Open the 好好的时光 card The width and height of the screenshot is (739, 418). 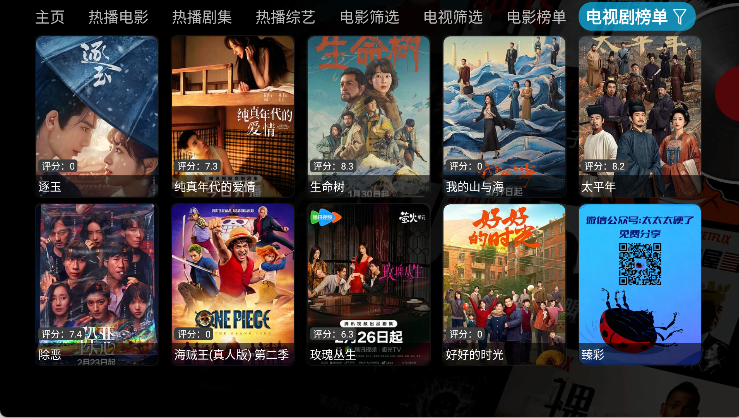[504, 283]
